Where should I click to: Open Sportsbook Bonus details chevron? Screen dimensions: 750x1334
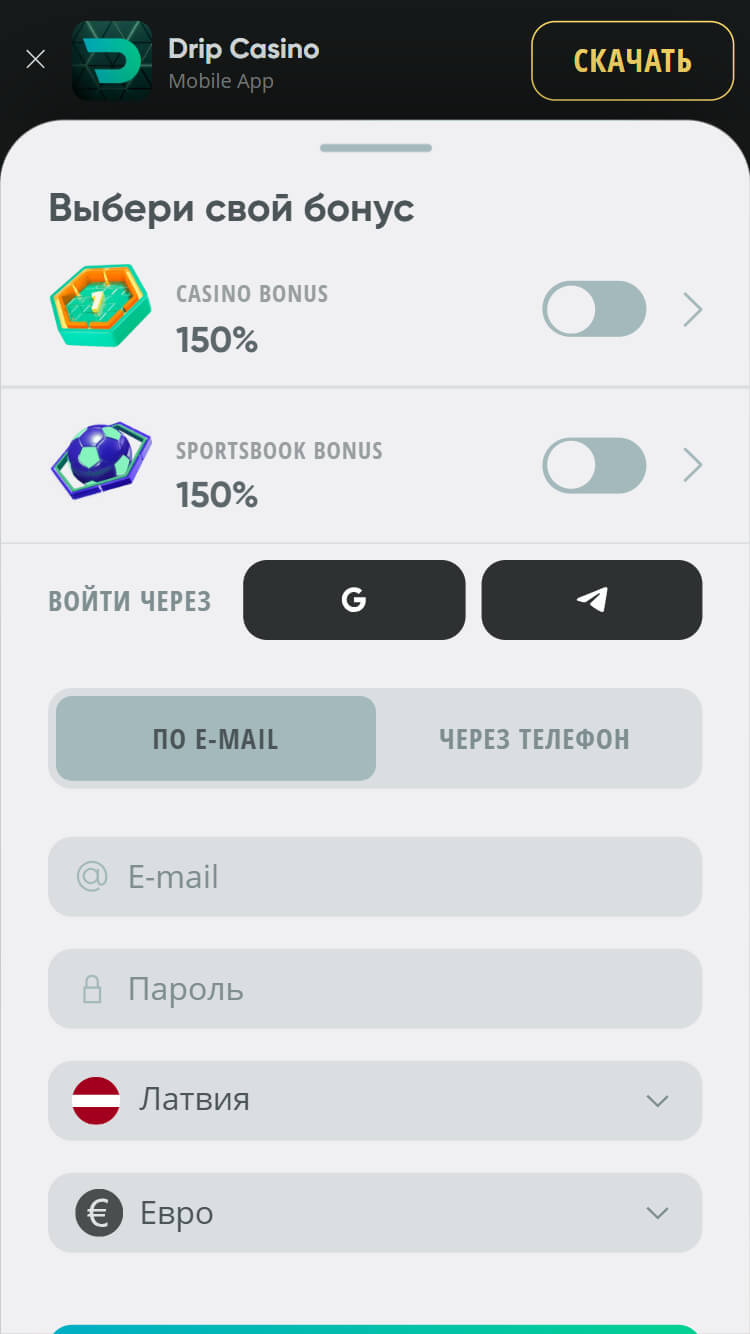coord(692,465)
